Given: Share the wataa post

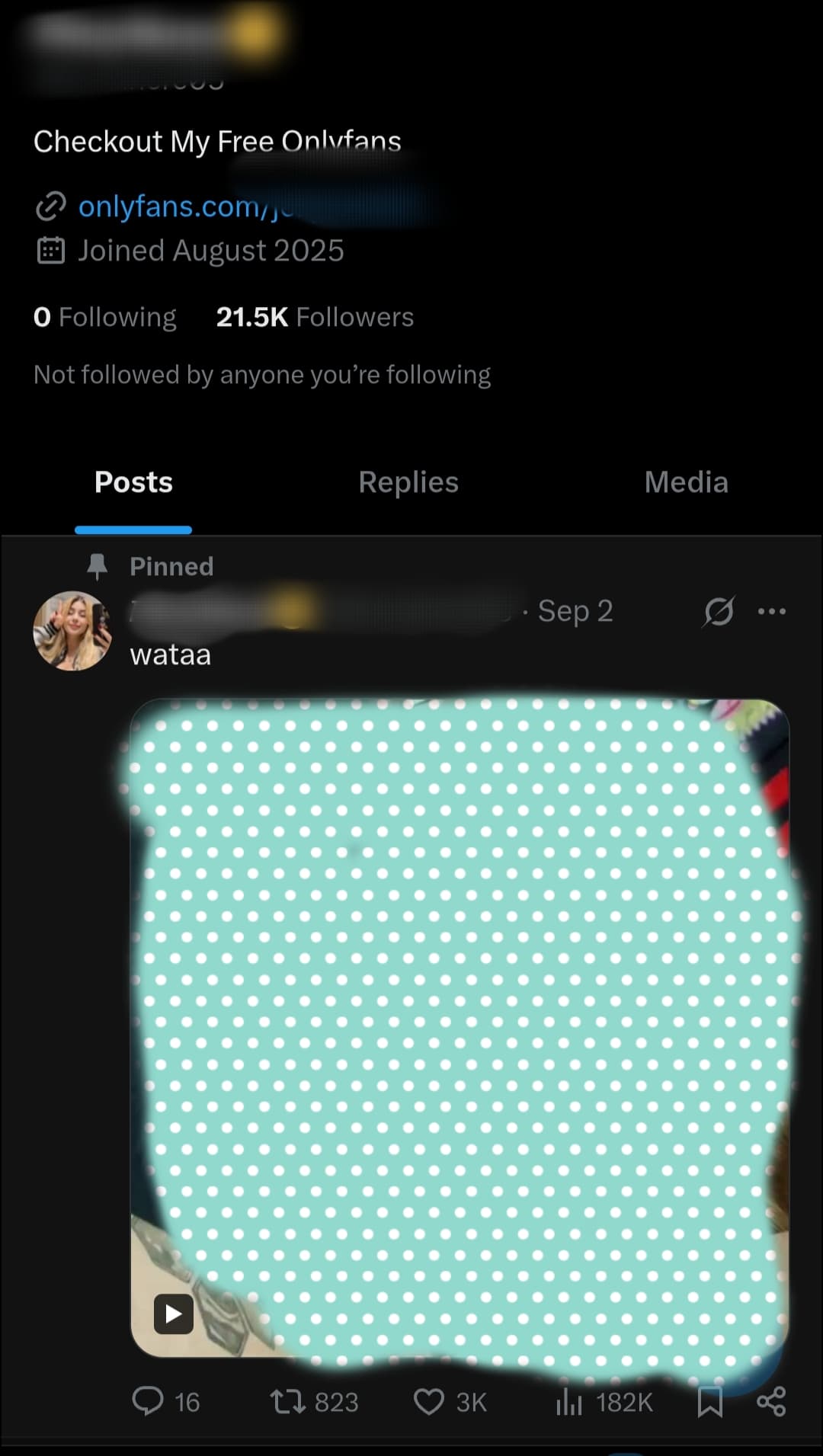Looking at the screenshot, I should 770,1401.
